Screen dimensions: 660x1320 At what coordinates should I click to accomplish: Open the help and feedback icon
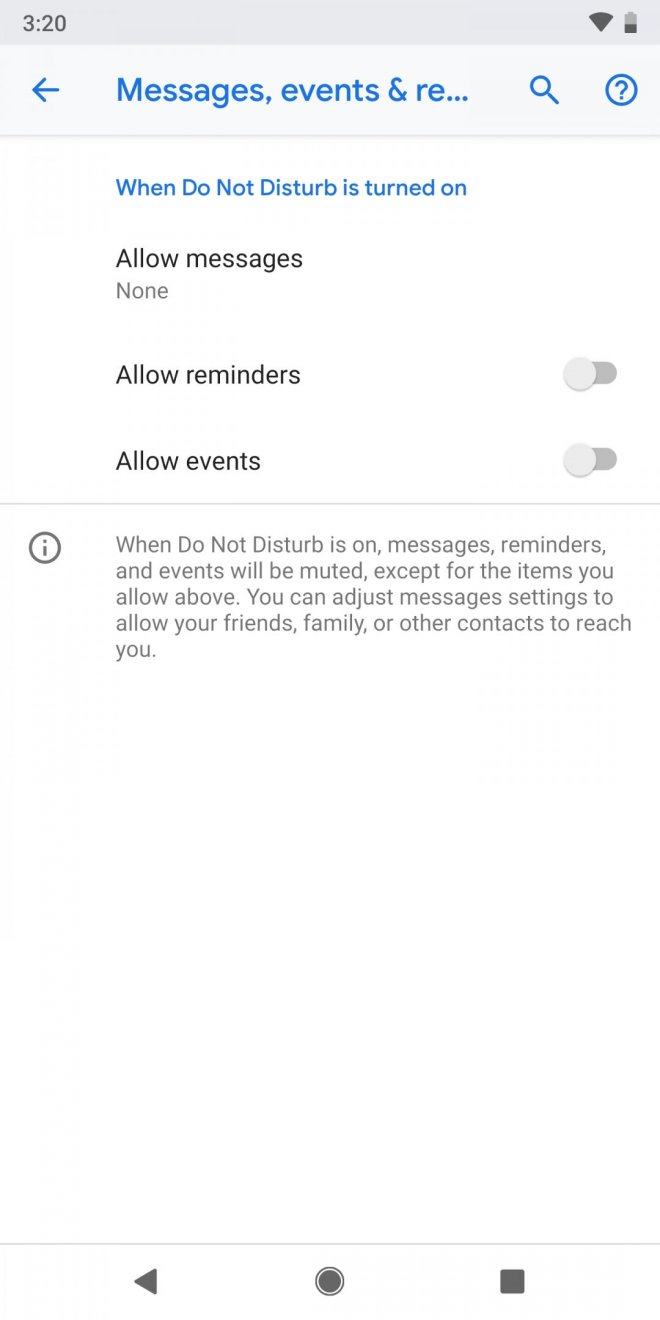pyautogui.click(x=621, y=90)
